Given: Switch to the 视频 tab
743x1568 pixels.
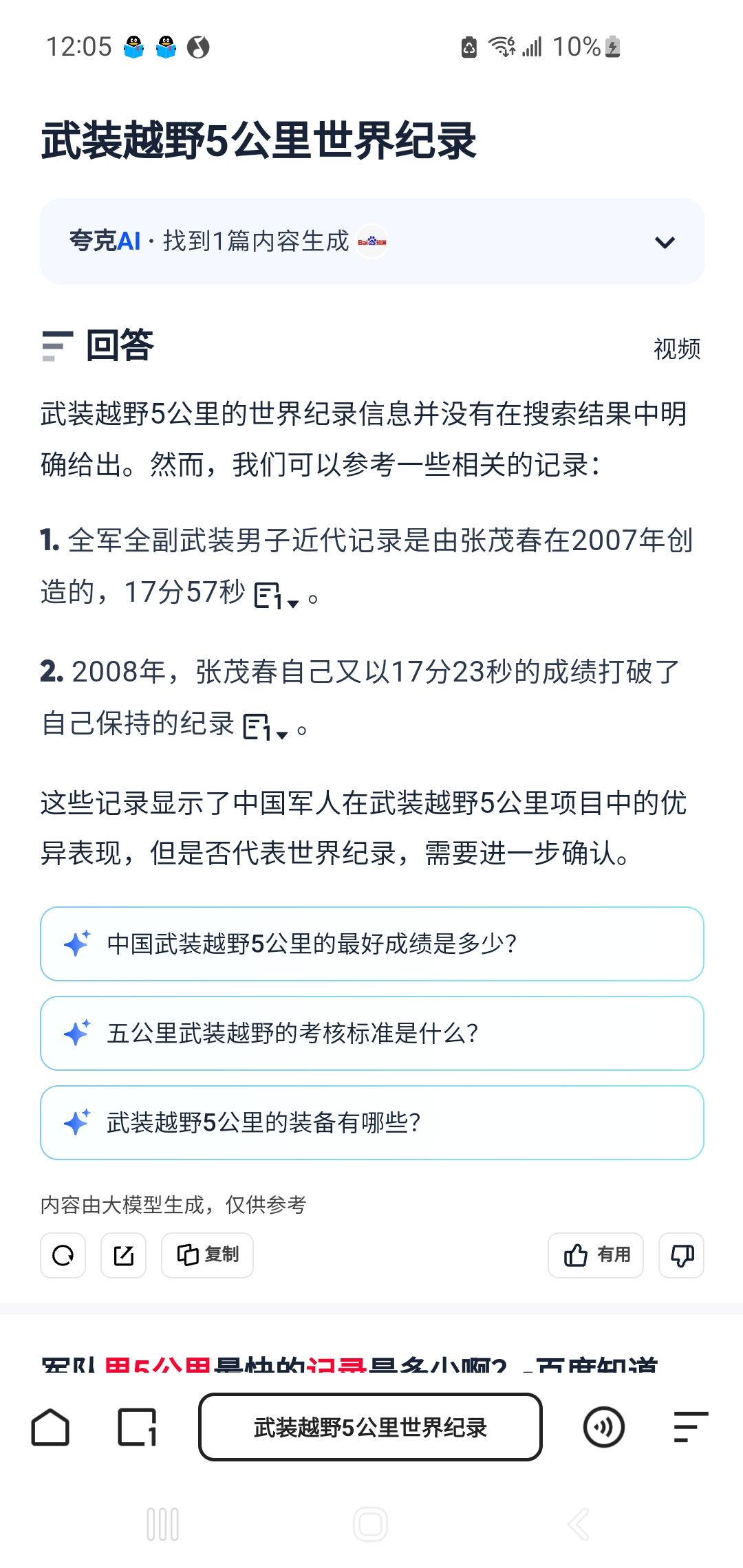Looking at the screenshot, I should point(677,349).
